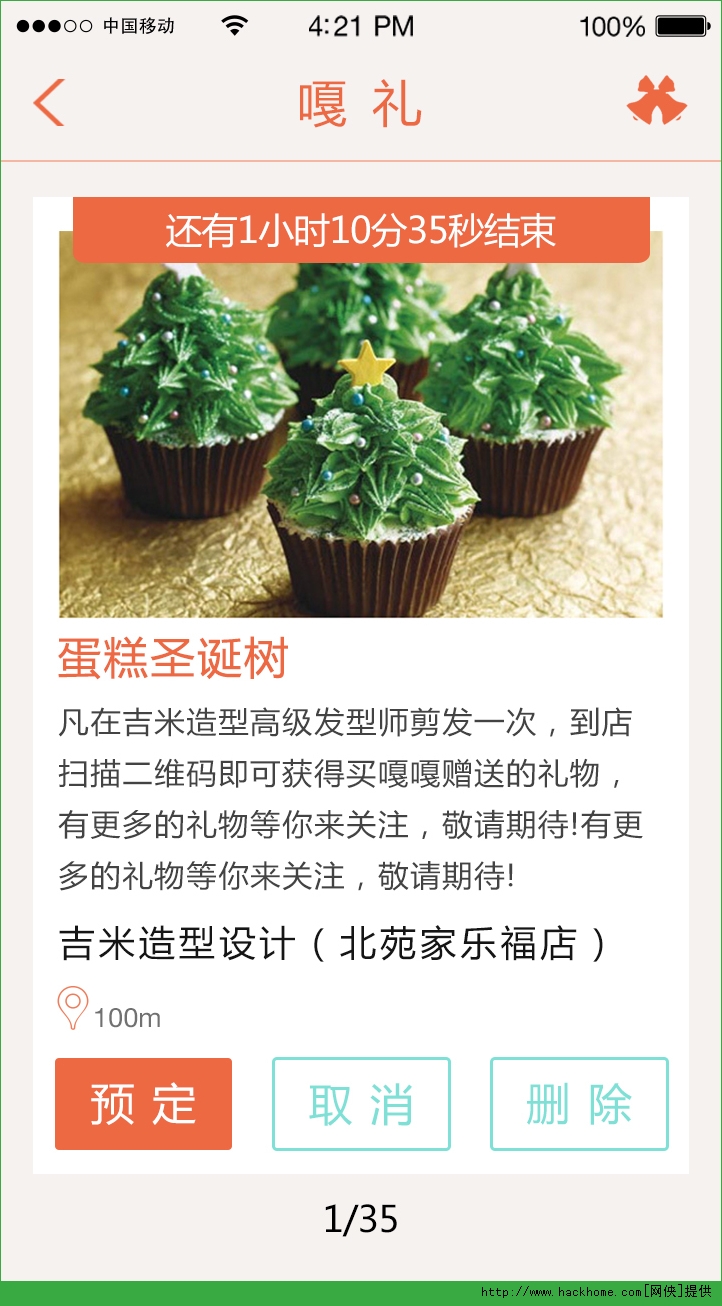The image size is (722, 1306).
Task: Tap the 取消 cancel button
Action: coord(361,1104)
